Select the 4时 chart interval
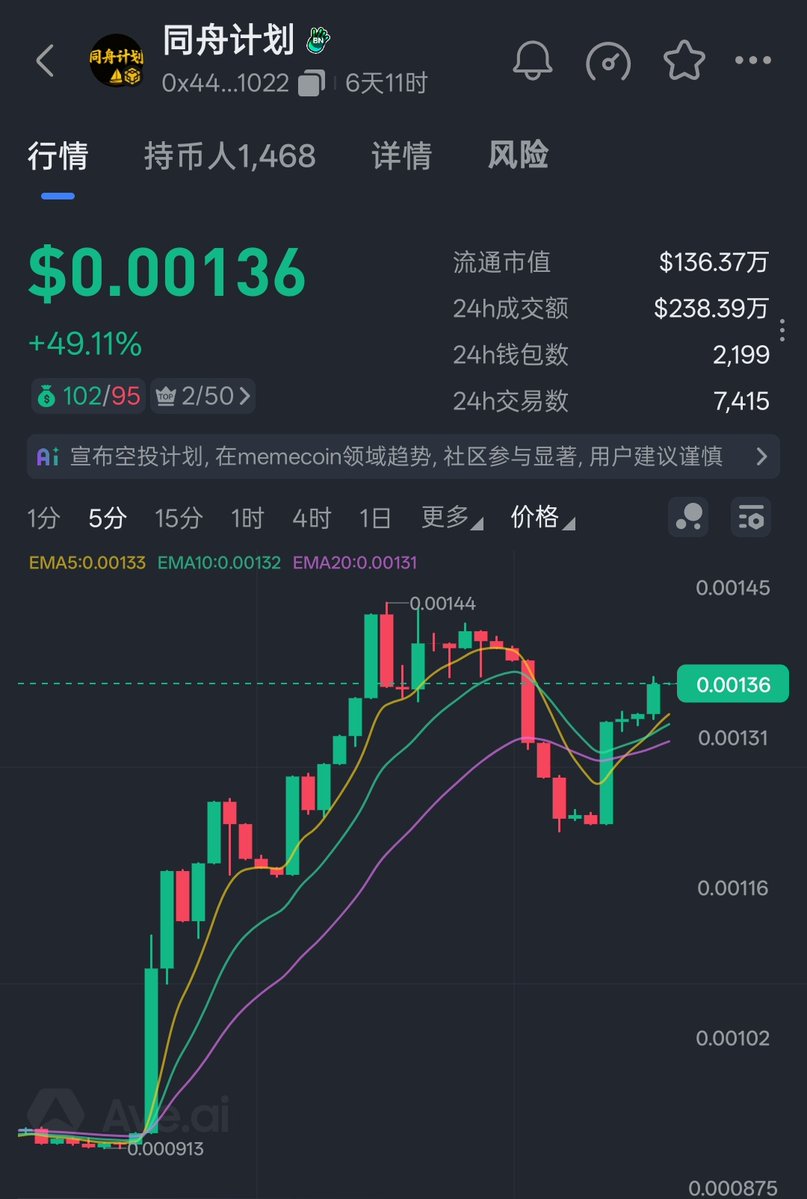This screenshot has height=1199, width=807. point(311,518)
